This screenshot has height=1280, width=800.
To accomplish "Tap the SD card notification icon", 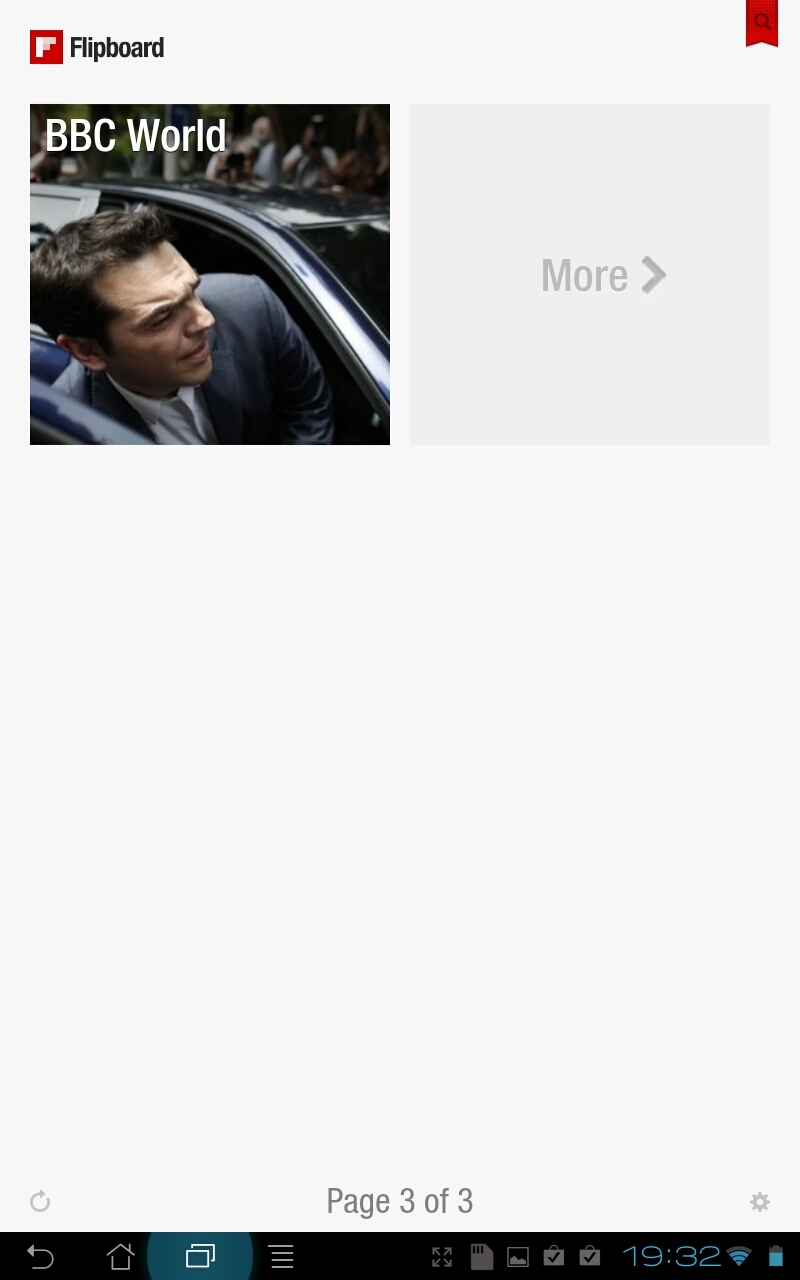I will pyautogui.click(x=481, y=1255).
